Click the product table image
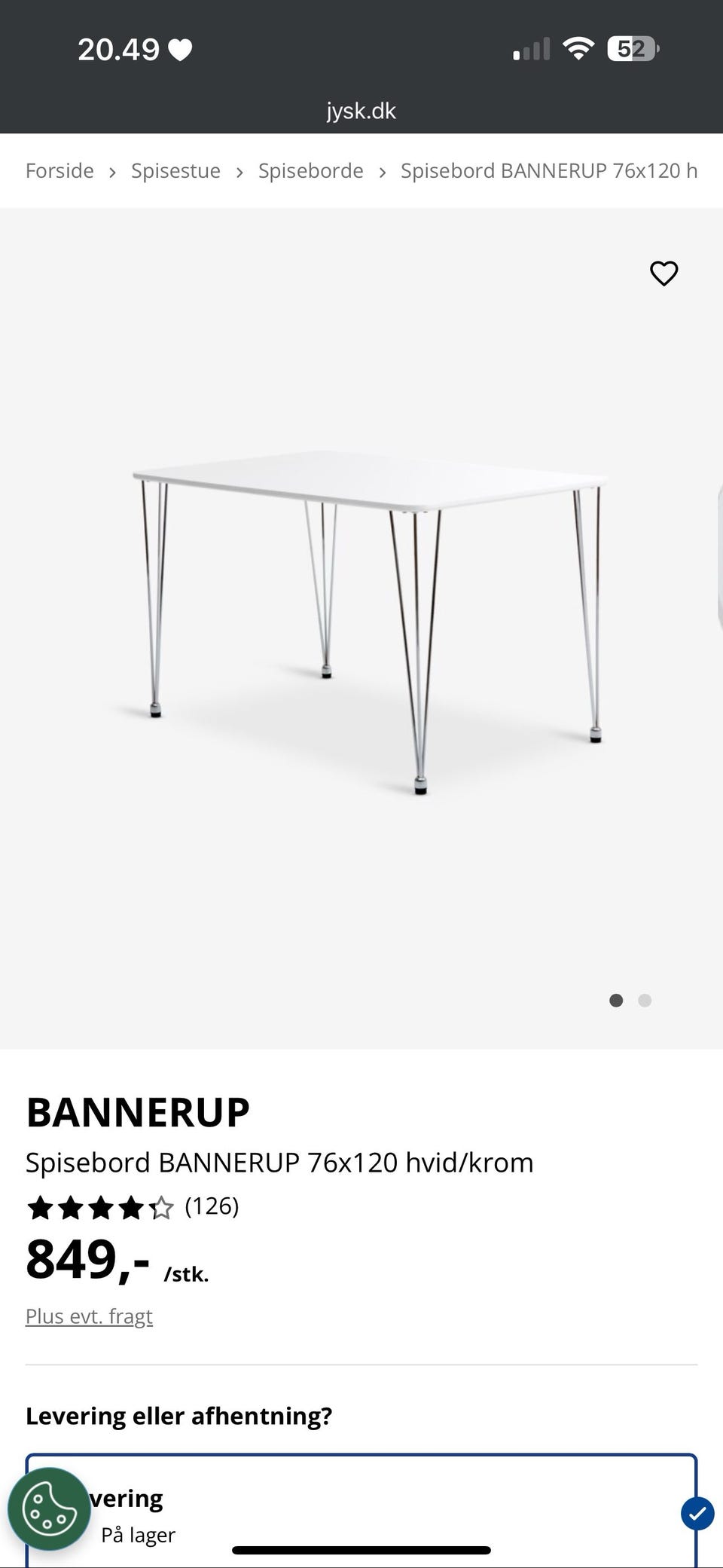 click(x=361, y=625)
